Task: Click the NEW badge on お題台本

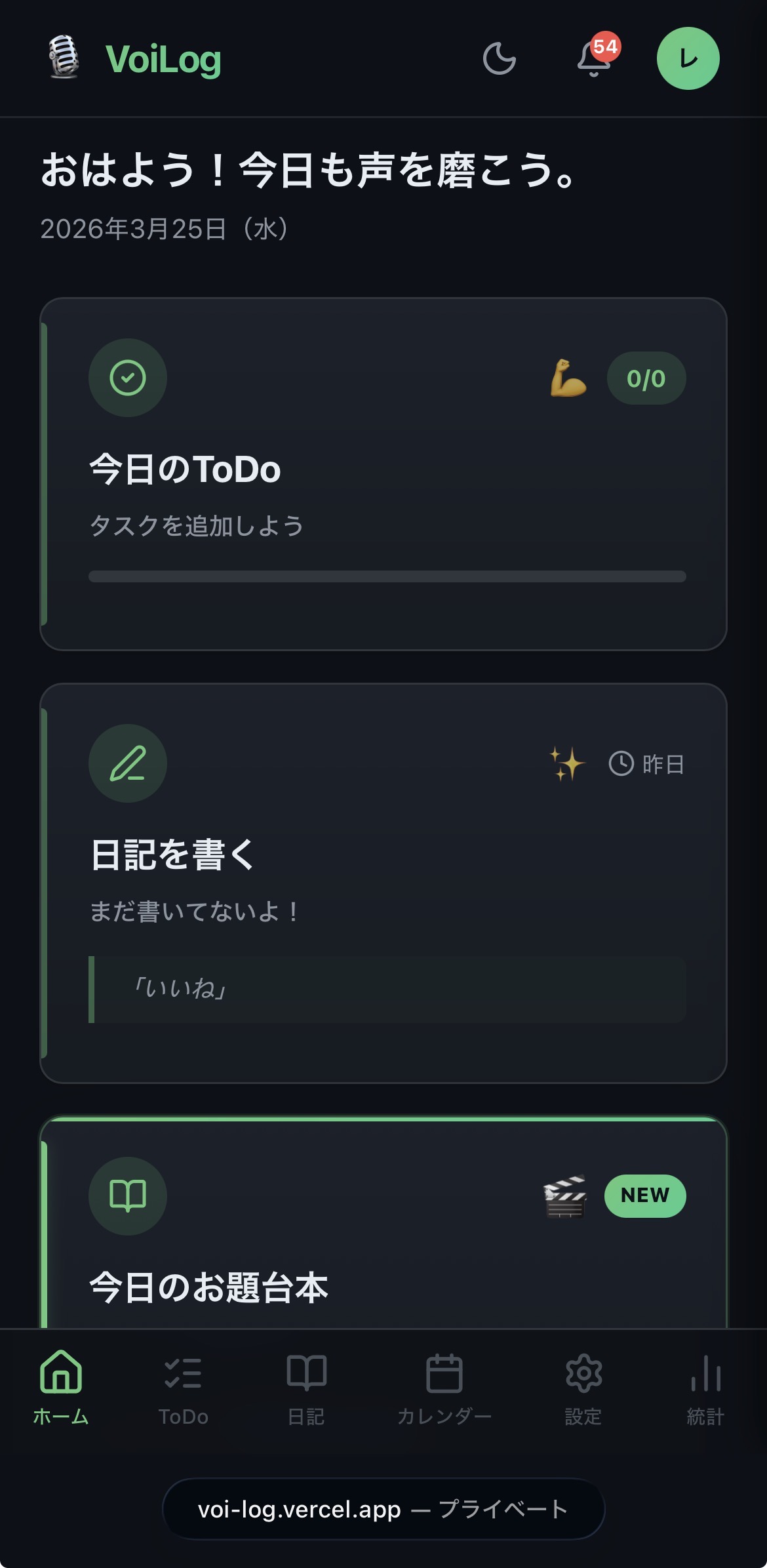Action: coord(645,1196)
